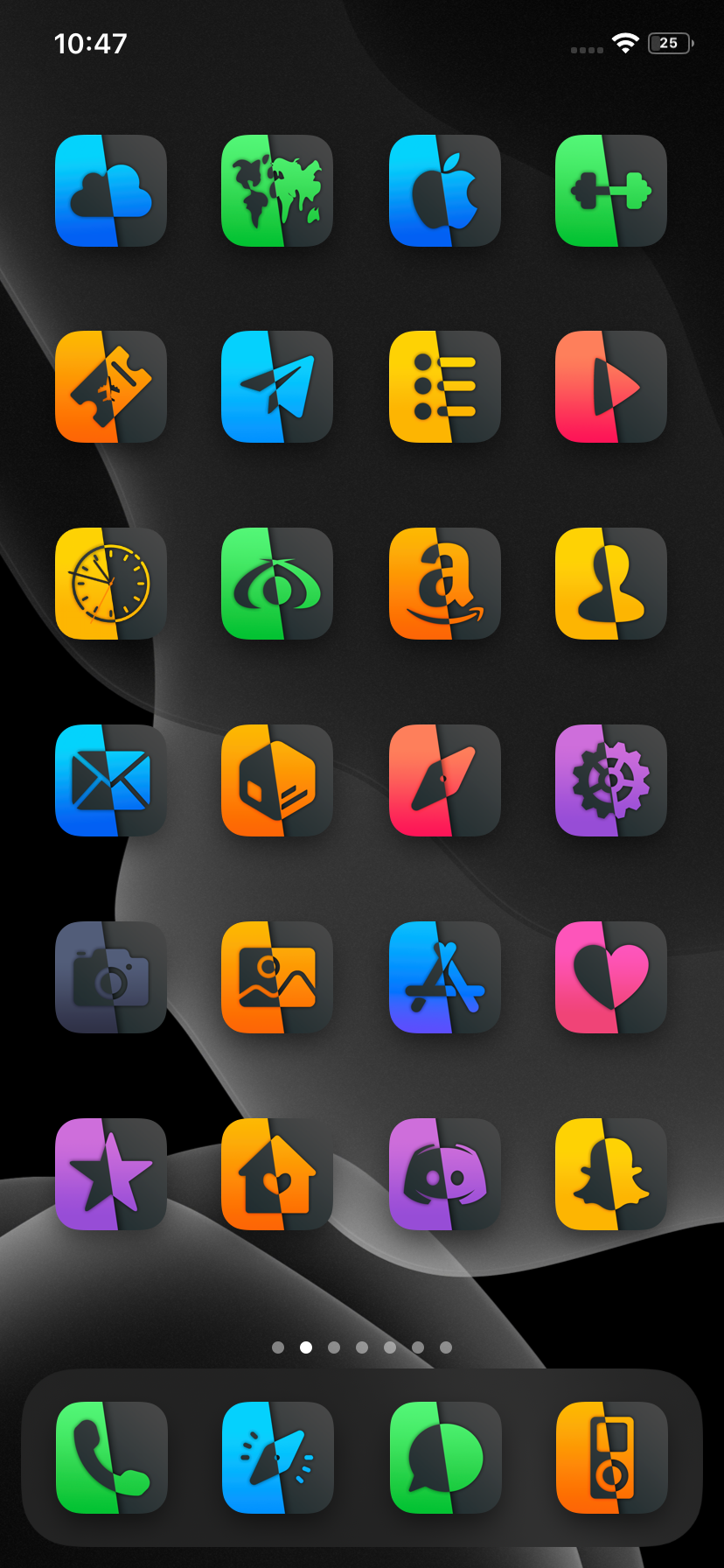Launch the world map app
This screenshot has height=1568, width=724.
tap(277, 191)
